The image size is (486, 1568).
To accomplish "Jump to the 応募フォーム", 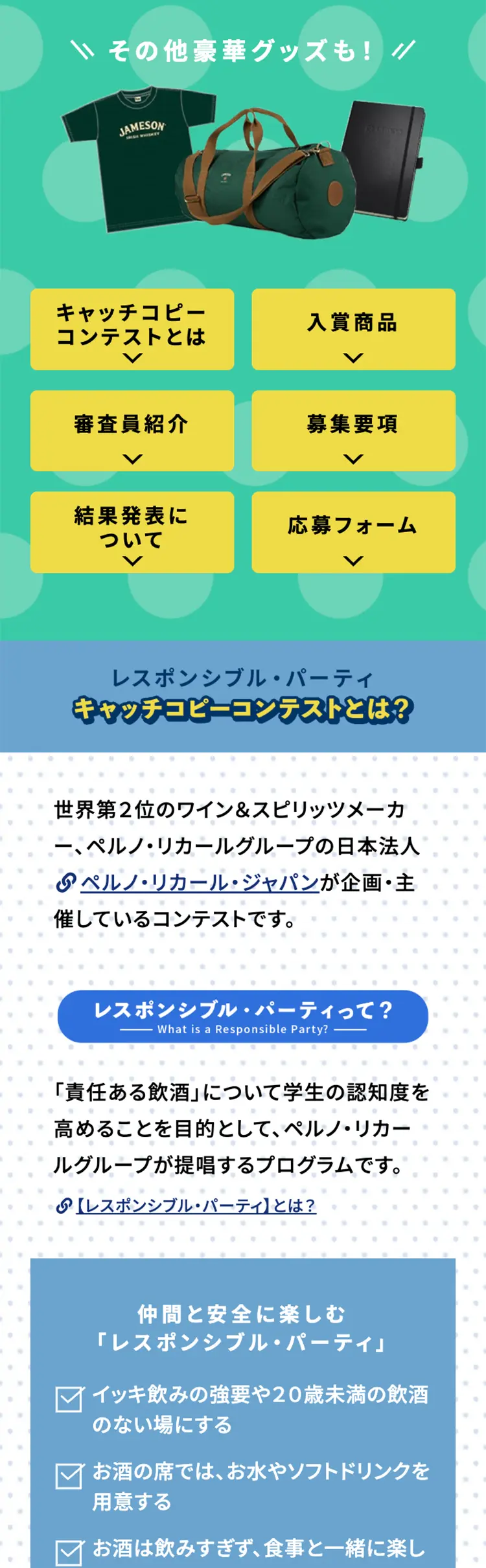I will click(353, 532).
